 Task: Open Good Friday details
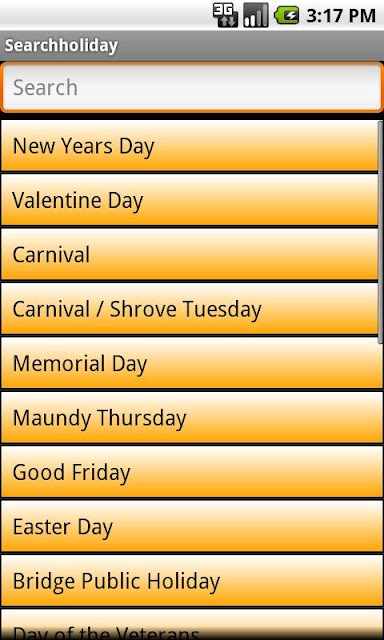[190, 471]
